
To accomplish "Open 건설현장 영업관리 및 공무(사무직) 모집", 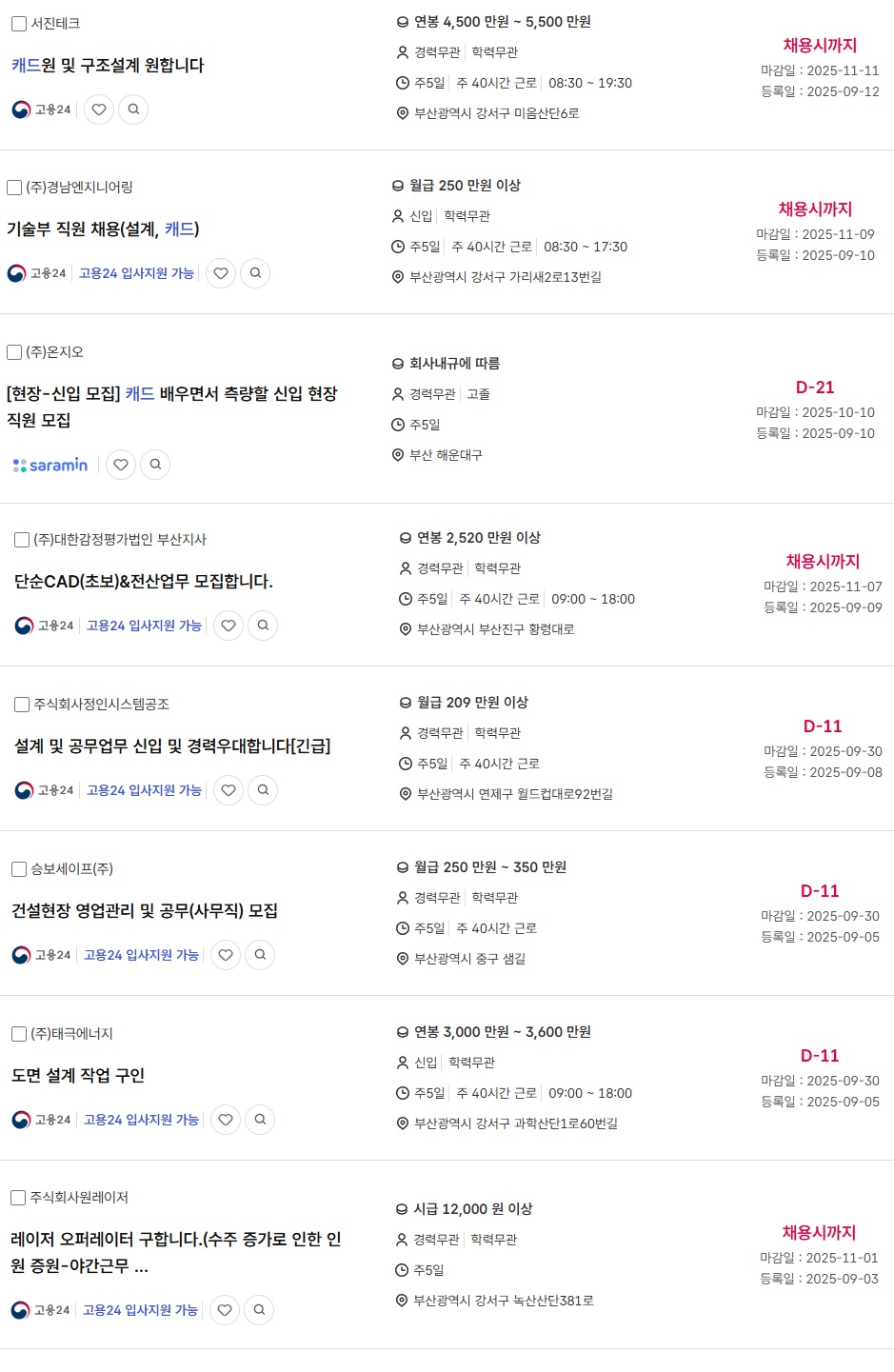I will [x=145, y=911].
